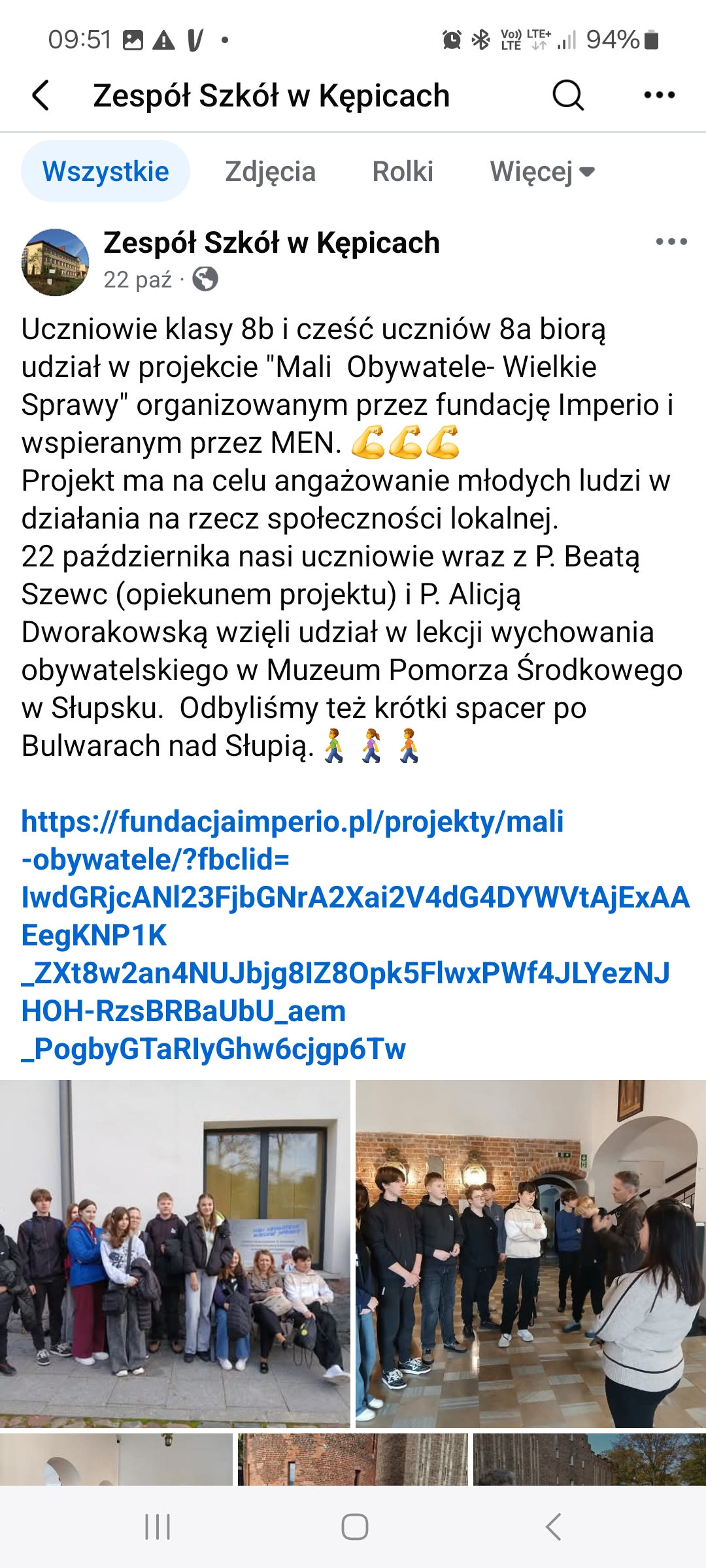Open the school's profile picture

[x=55, y=262]
